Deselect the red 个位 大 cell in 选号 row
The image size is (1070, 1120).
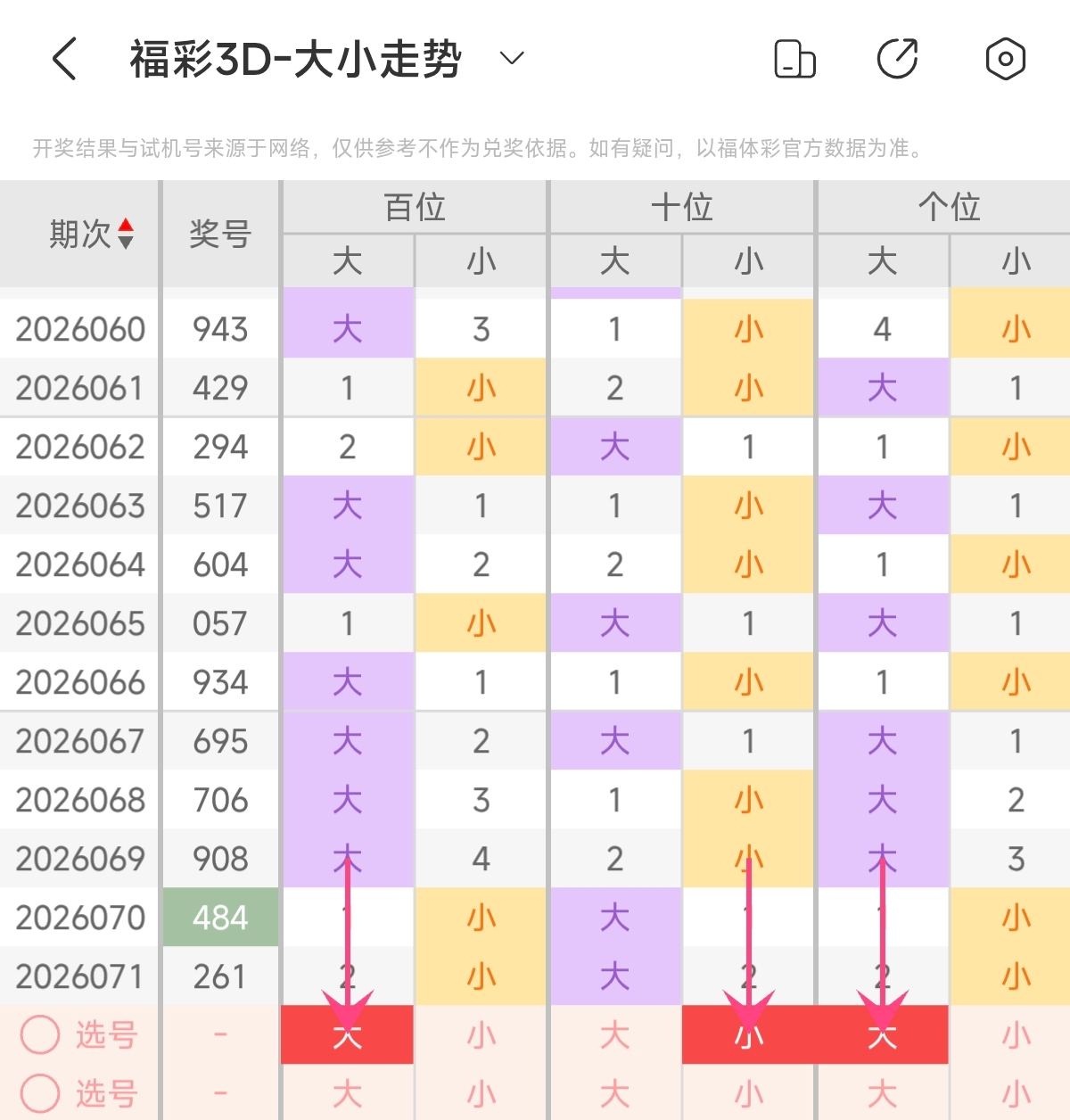(x=883, y=1035)
